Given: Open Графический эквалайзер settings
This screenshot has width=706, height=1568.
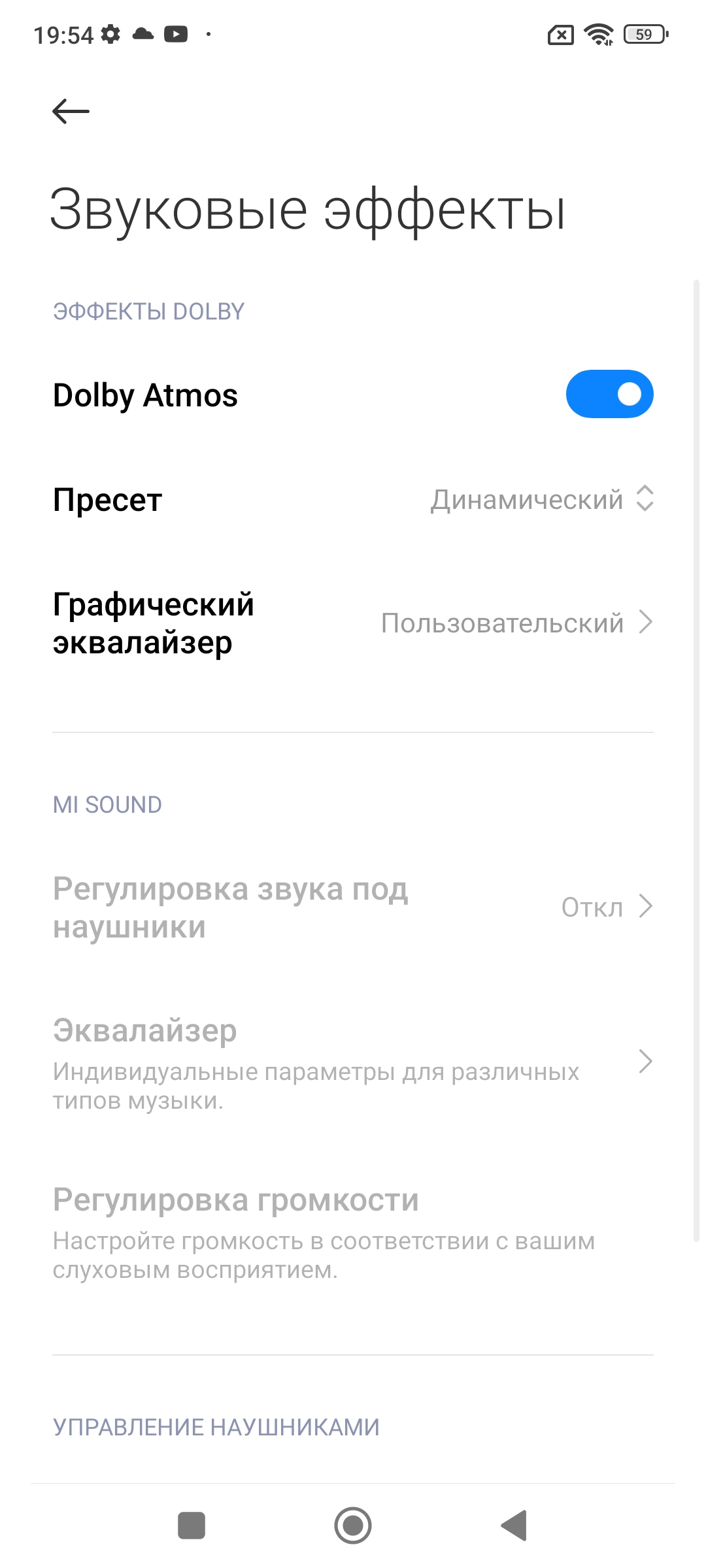Looking at the screenshot, I should coord(353,623).
